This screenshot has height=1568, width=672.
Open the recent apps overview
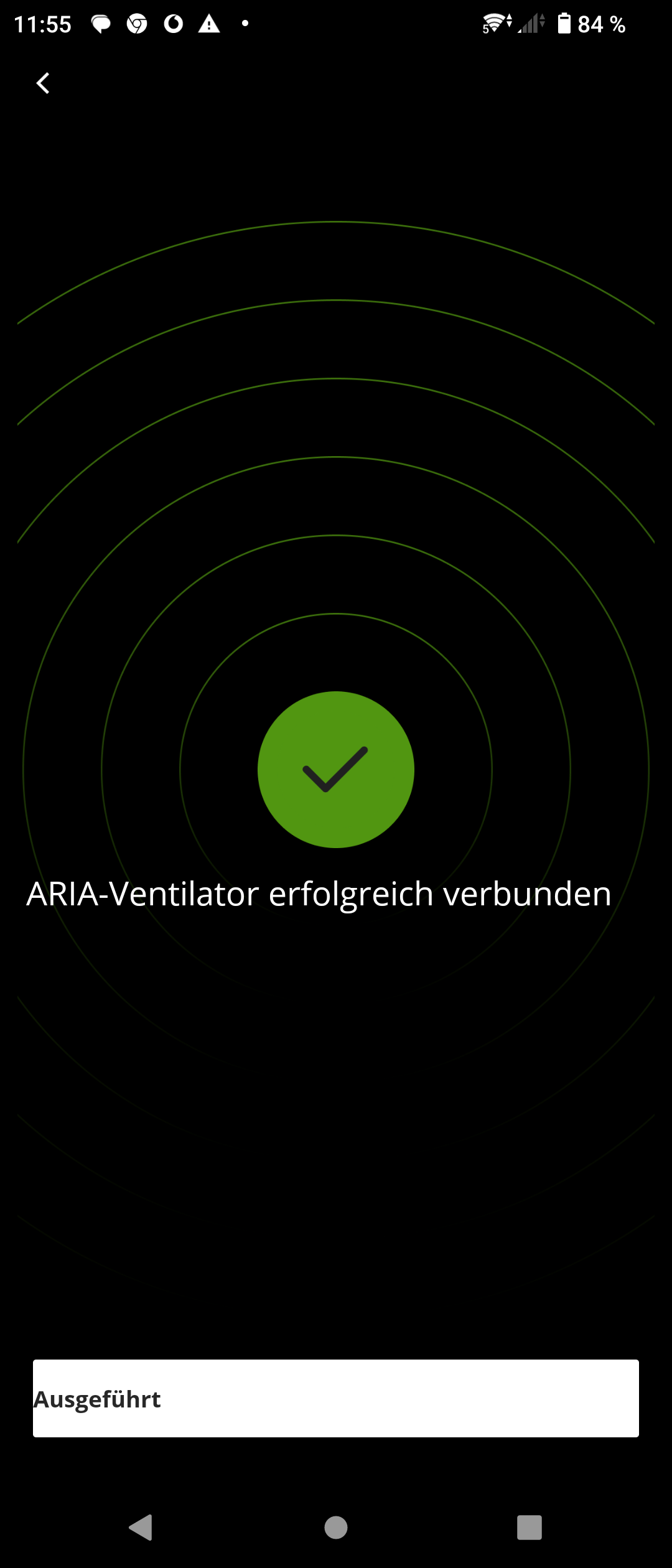coord(530,1528)
